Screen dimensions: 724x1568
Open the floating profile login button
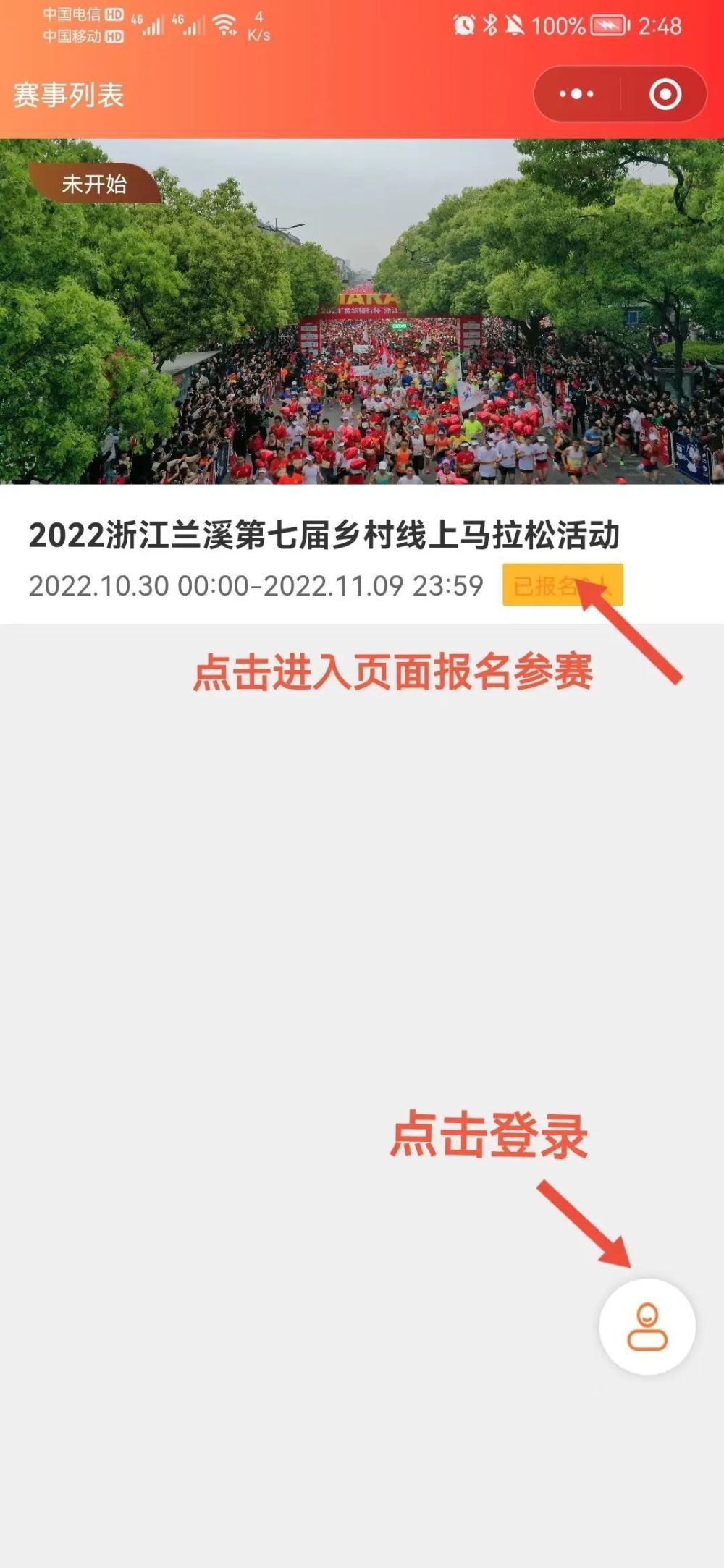point(647,1326)
